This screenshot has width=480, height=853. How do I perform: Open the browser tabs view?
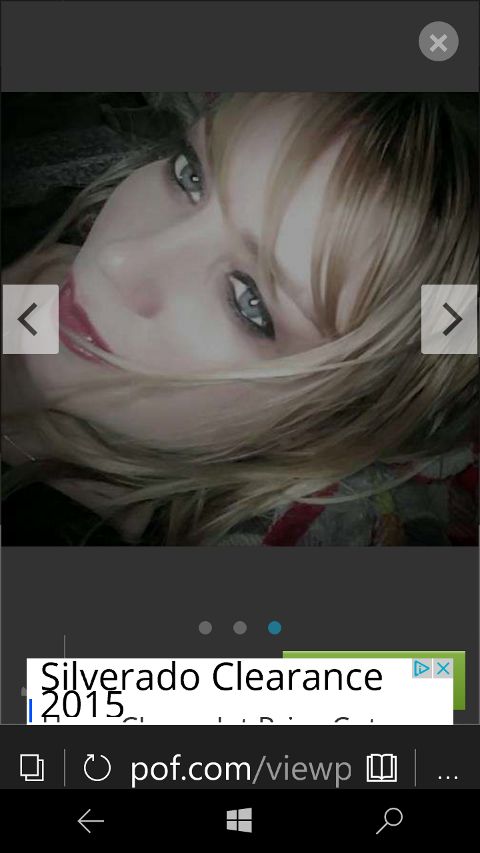point(32,768)
